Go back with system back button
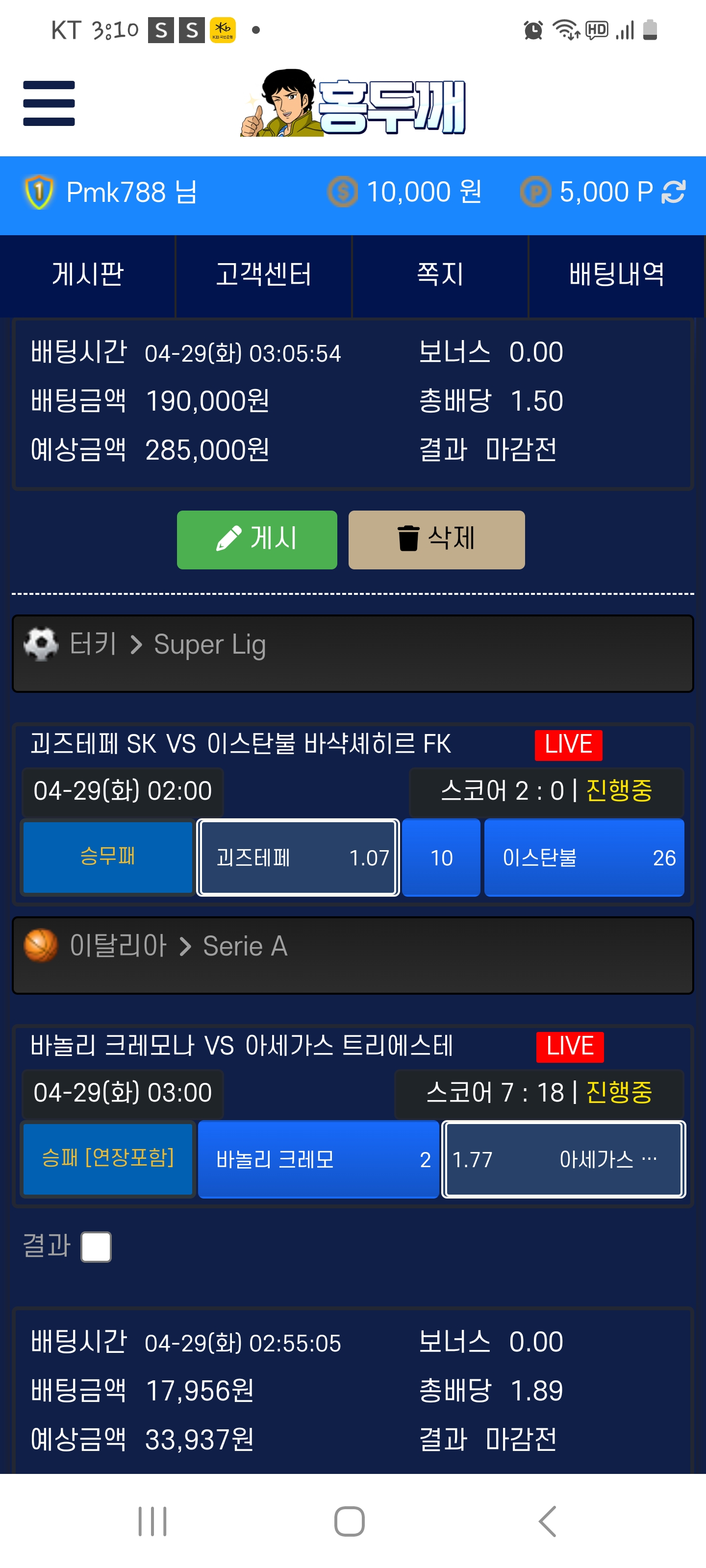The height and width of the screenshot is (1568, 706). 547,1521
